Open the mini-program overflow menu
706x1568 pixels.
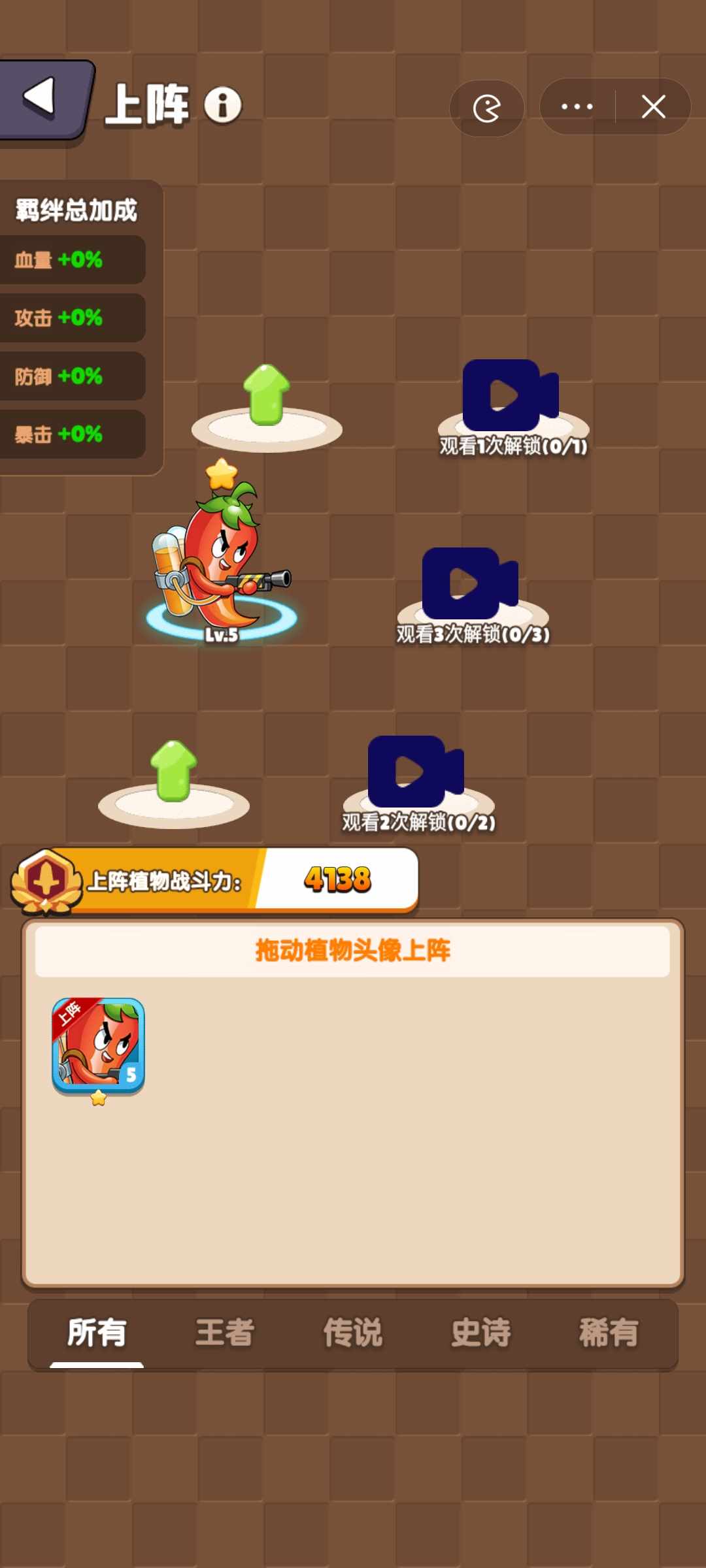pyautogui.click(x=577, y=106)
